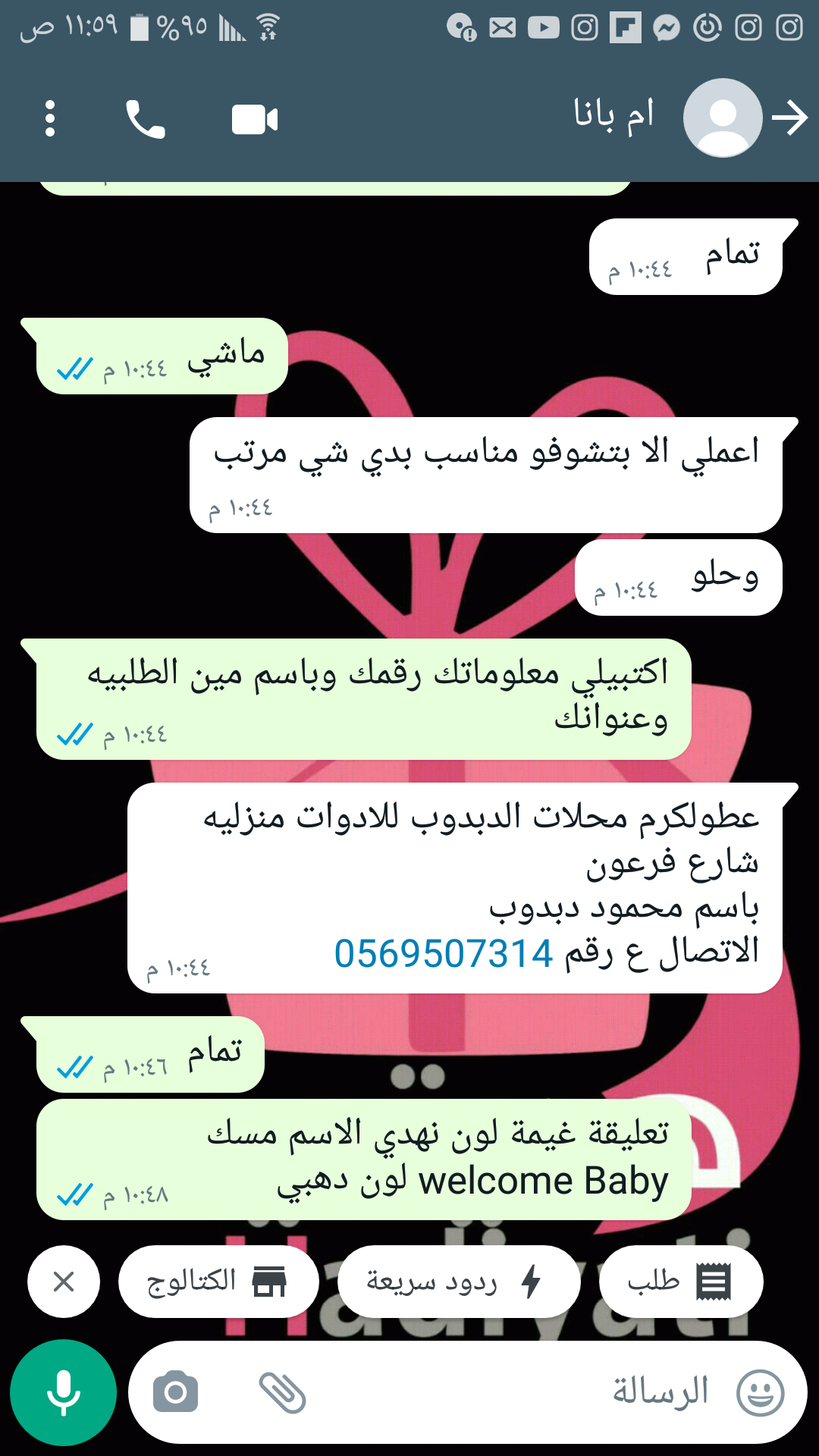
Task: Open the emoji picker
Action: tap(760, 1392)
